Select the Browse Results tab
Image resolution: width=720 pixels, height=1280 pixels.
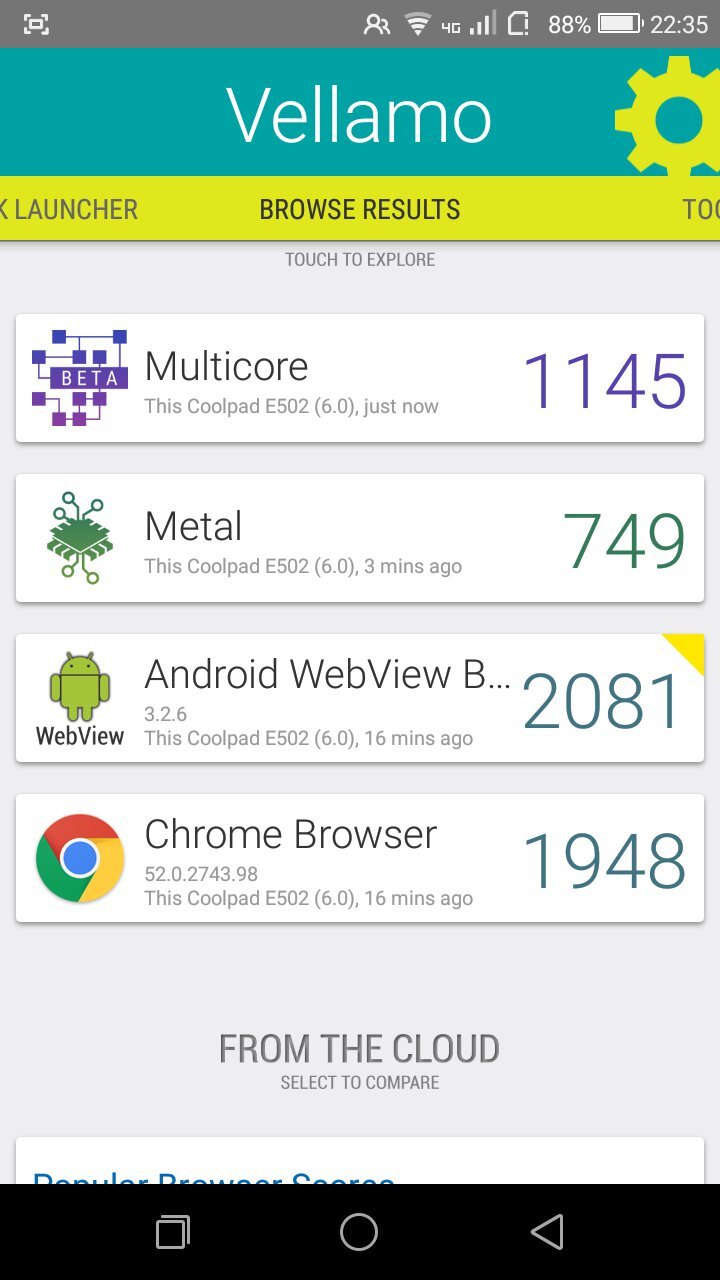click(360, 210)
